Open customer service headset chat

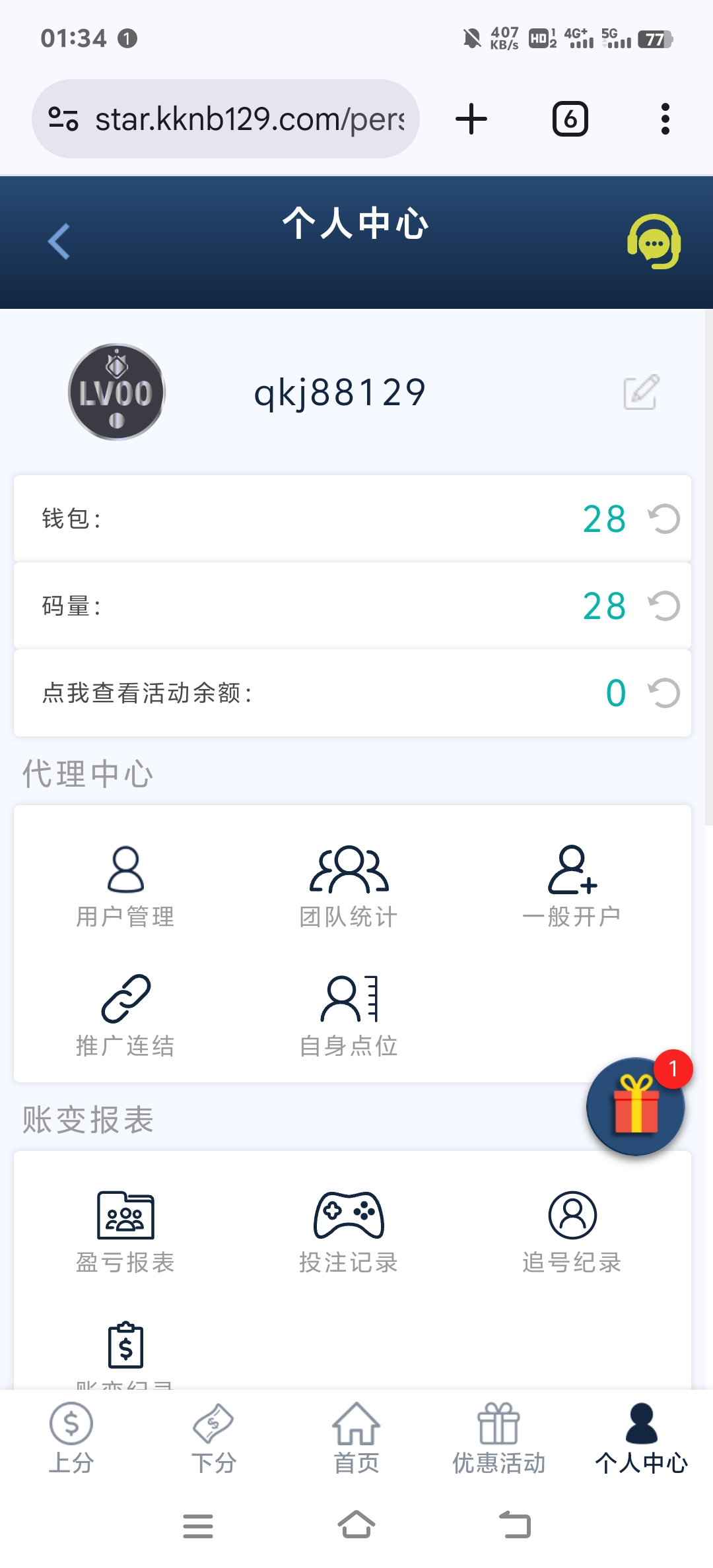654,242
